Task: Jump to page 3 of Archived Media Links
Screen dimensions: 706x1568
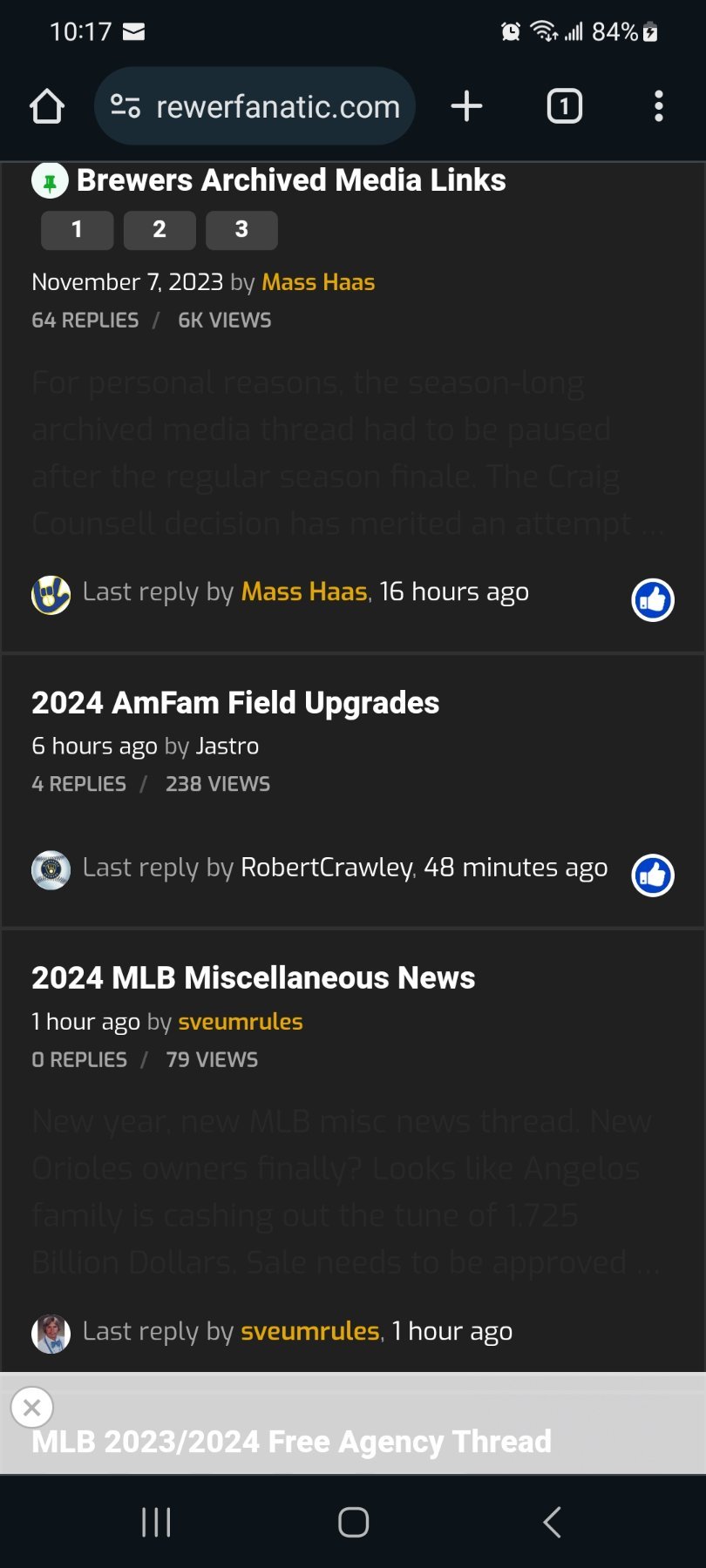Action: [241, 230]
